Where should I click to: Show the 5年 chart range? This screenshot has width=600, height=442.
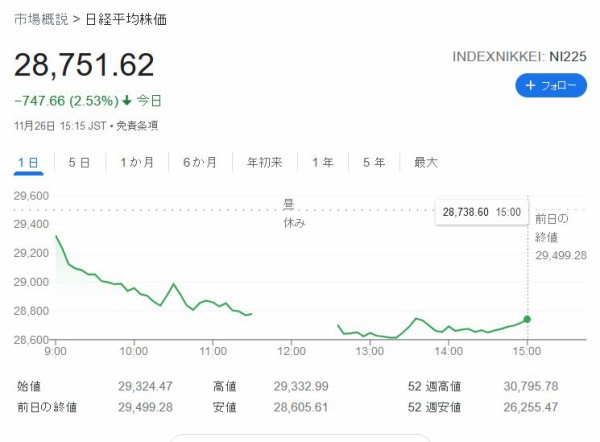click(373, 162)
